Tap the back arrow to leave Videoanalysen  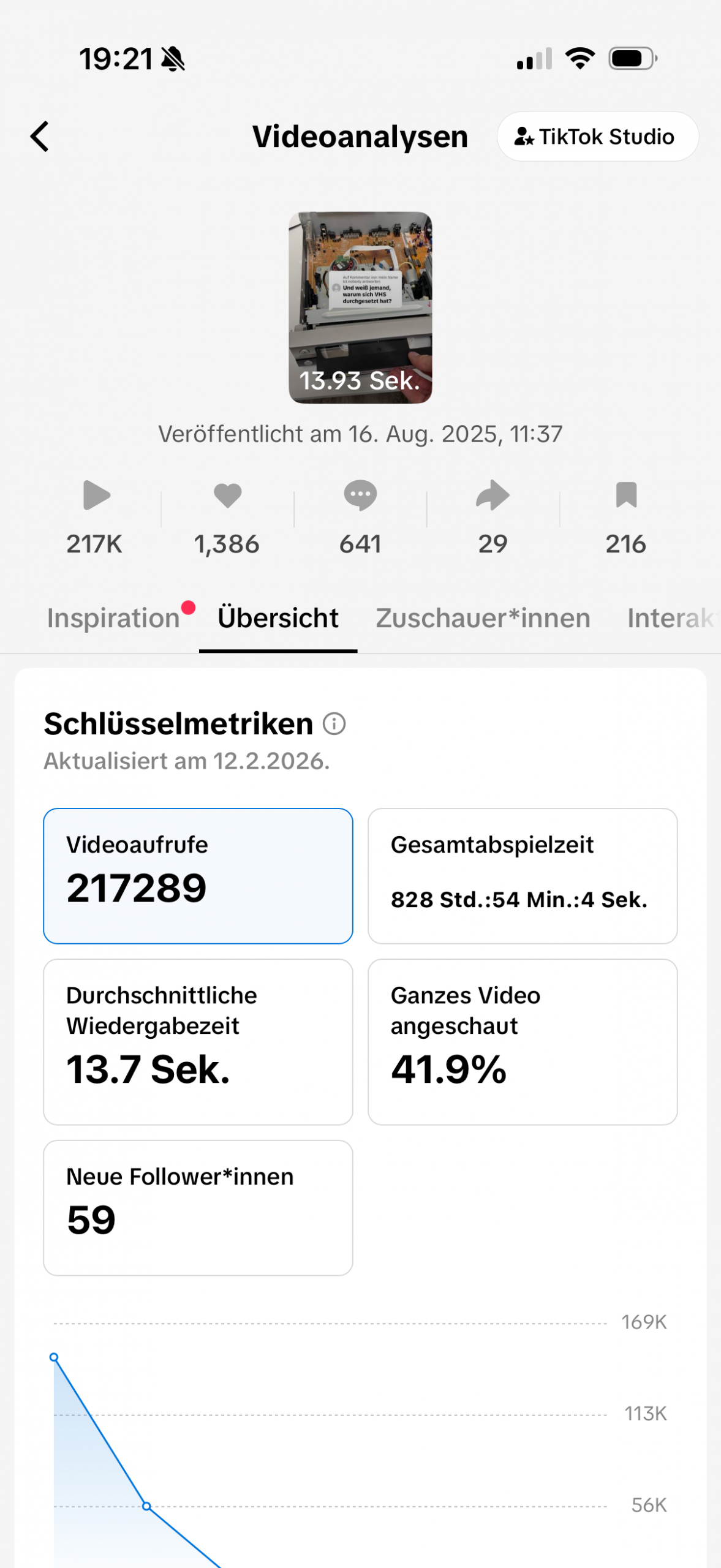(x=39, y=136)
